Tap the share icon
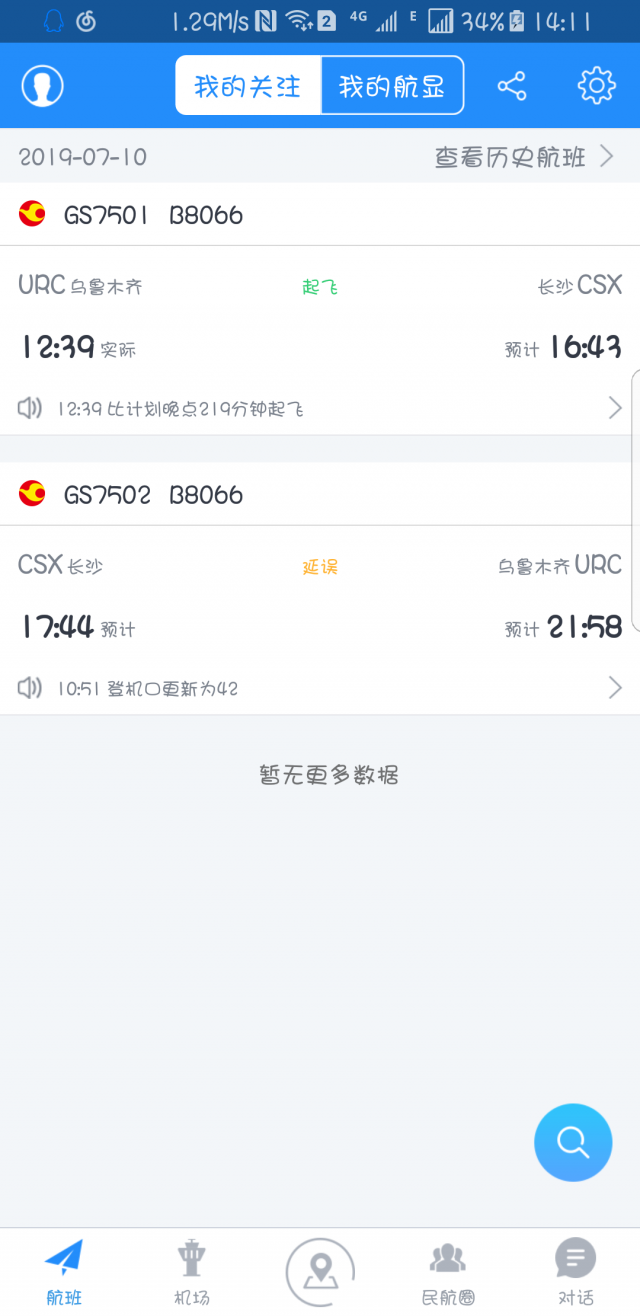The width and height of the screenshot is (640, 1316). click(512, 86)
